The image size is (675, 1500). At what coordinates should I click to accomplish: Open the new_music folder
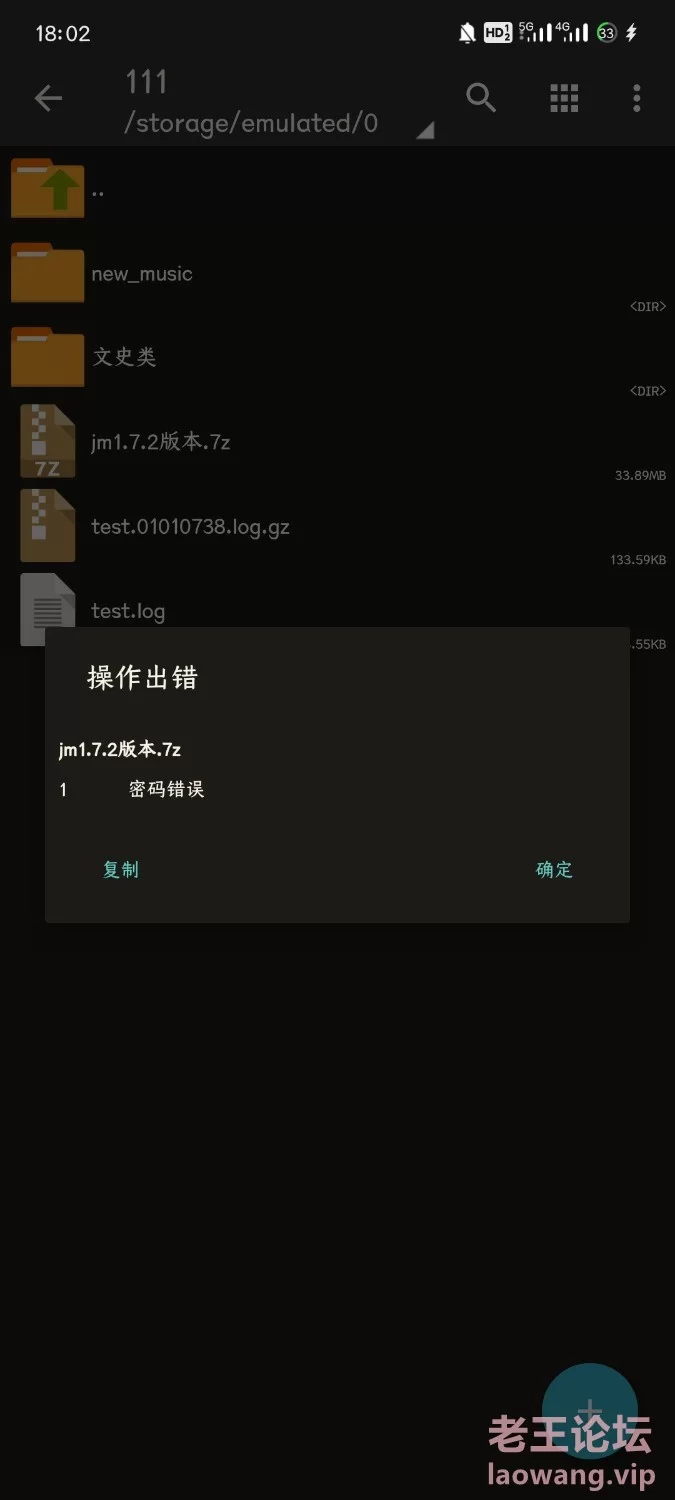click(x=337, y=274)
